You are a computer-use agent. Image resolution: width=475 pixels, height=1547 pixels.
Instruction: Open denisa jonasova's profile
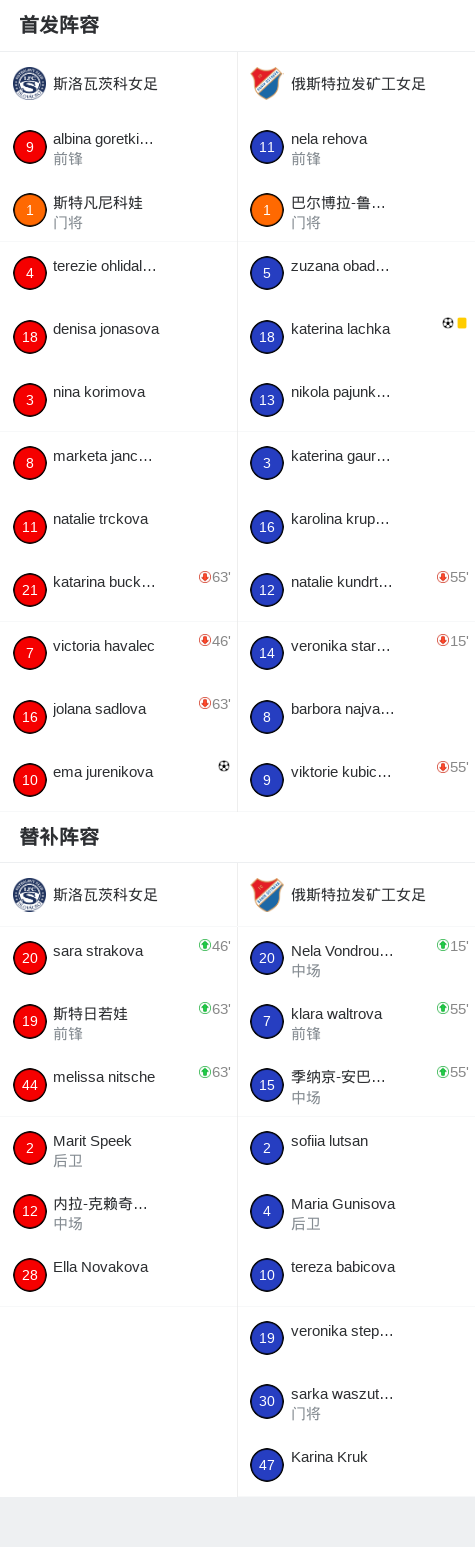(x=118, y=337)
